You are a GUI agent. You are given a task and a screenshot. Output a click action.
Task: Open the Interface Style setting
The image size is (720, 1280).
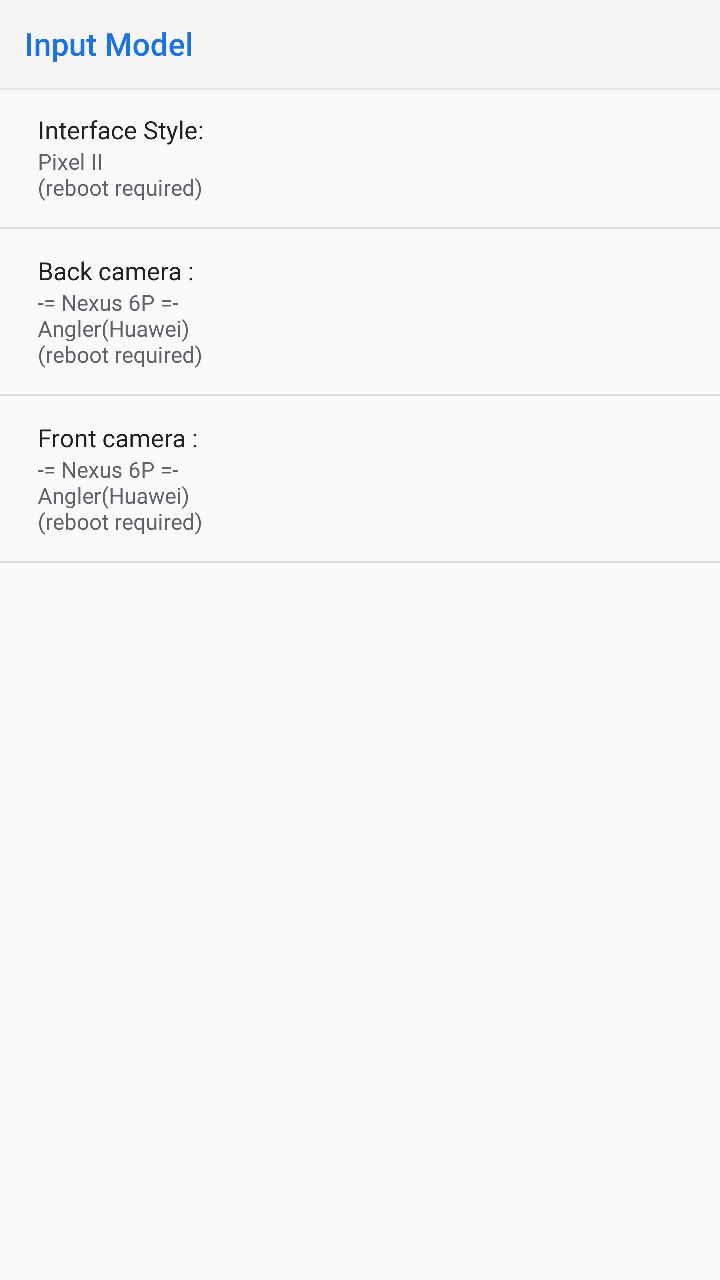[360, 159]
